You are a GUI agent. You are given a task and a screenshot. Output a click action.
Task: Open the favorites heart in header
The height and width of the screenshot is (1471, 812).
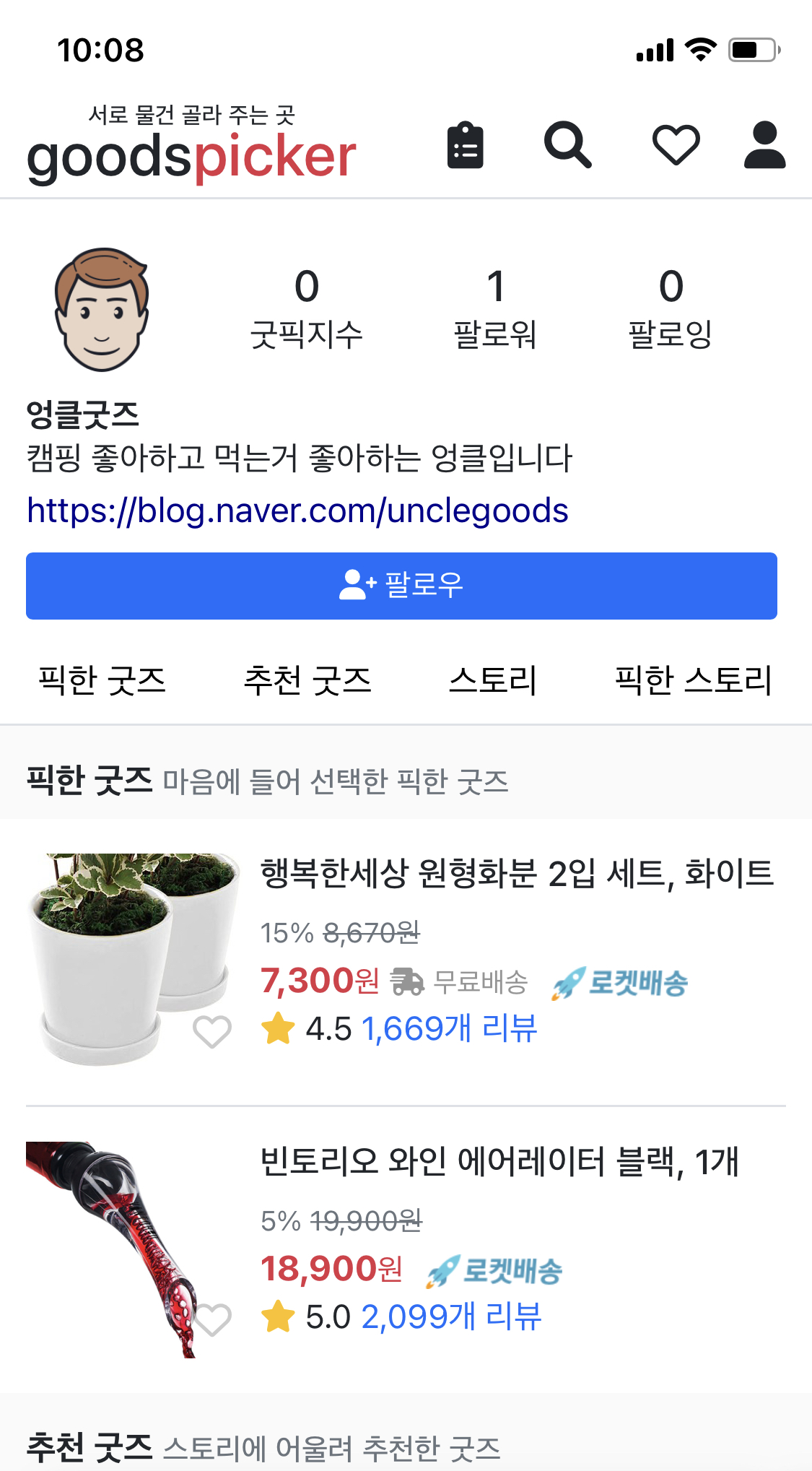coord(676,146)
